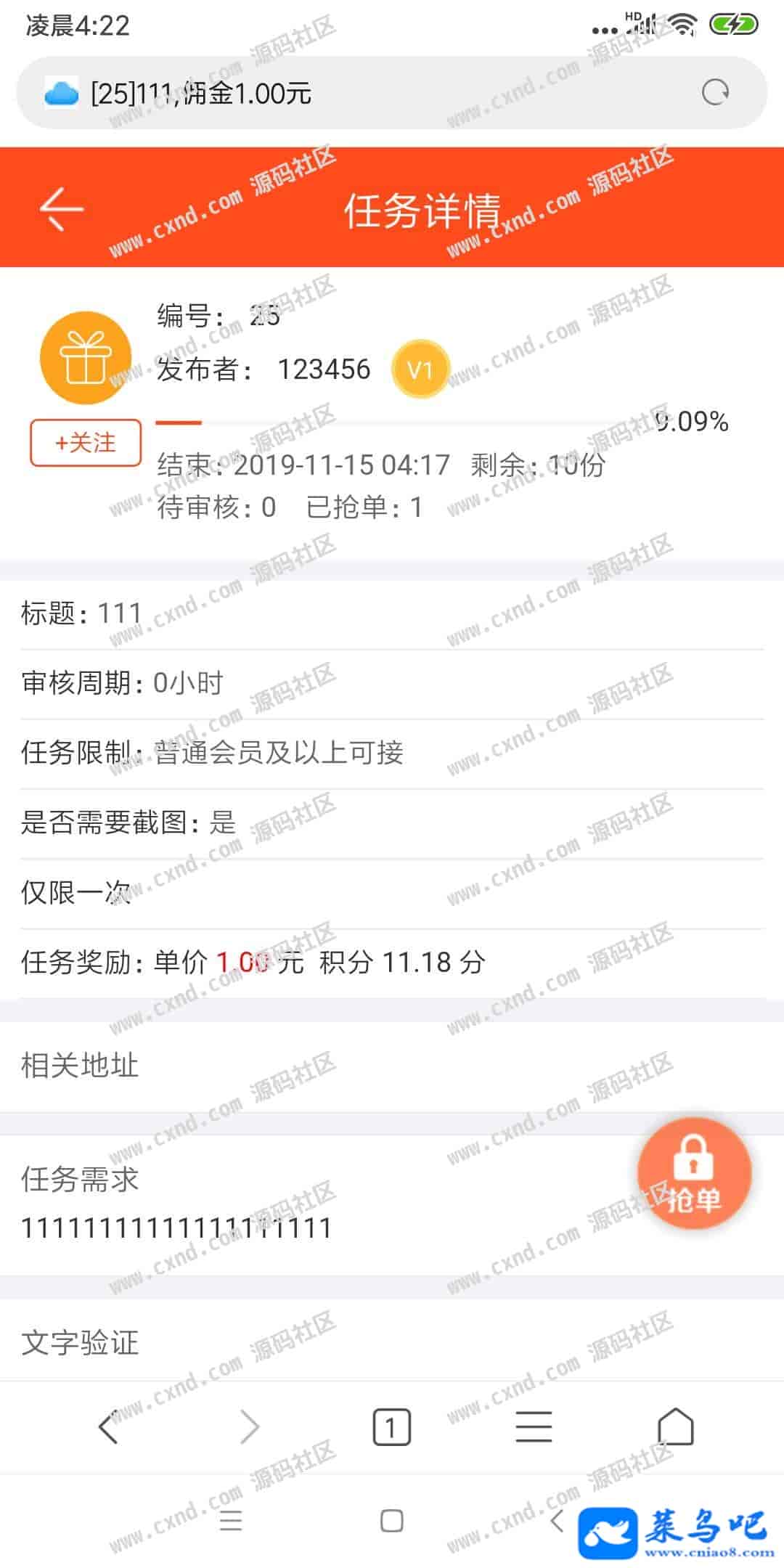The height and width of the screenshot is (1568, 784).
Task: Tap the 抢单 floating button
Action: 694,1174
